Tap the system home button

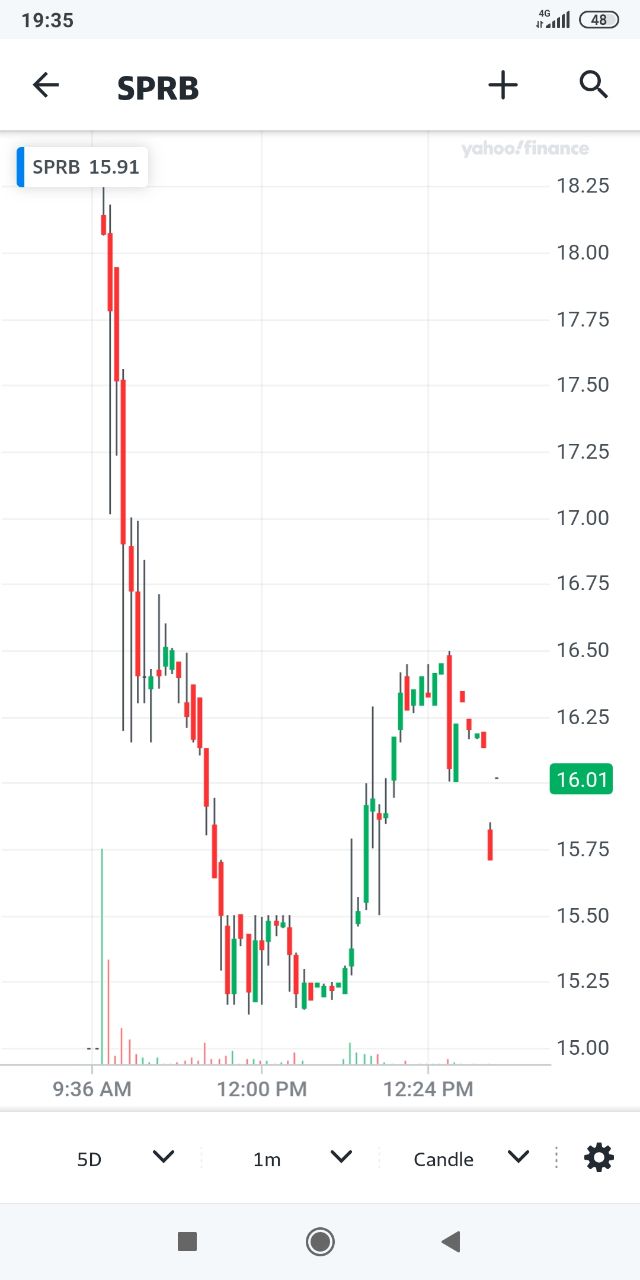320,1242
